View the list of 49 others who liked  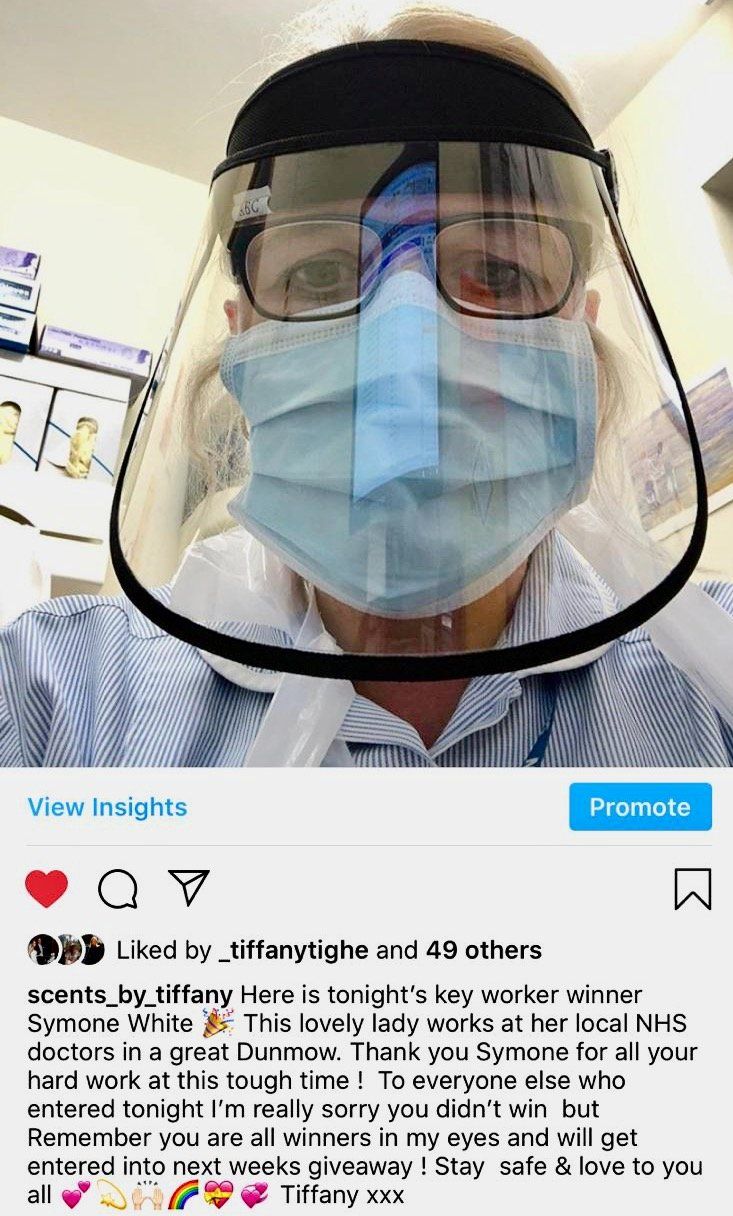click(484, 950)
